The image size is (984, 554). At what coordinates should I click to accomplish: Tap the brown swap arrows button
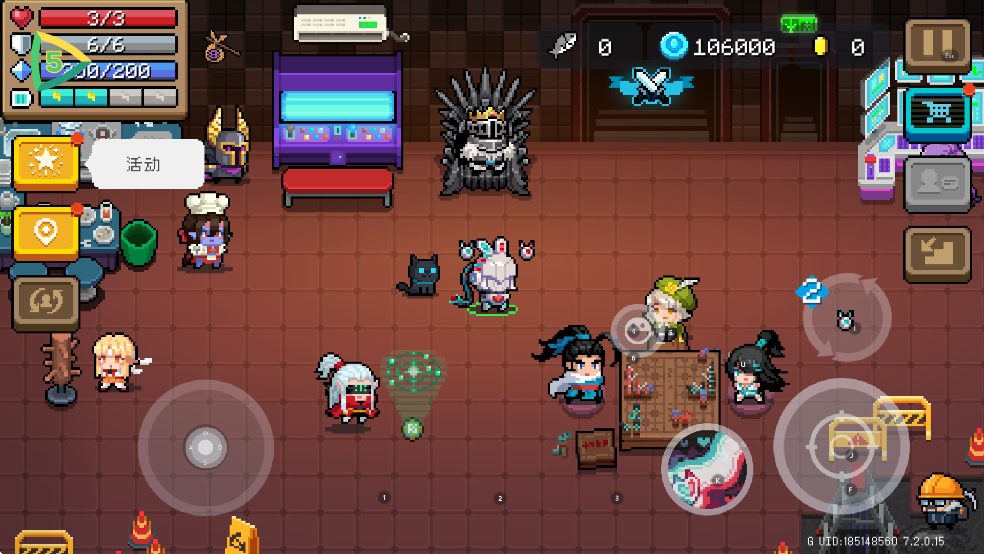[46, 303]
